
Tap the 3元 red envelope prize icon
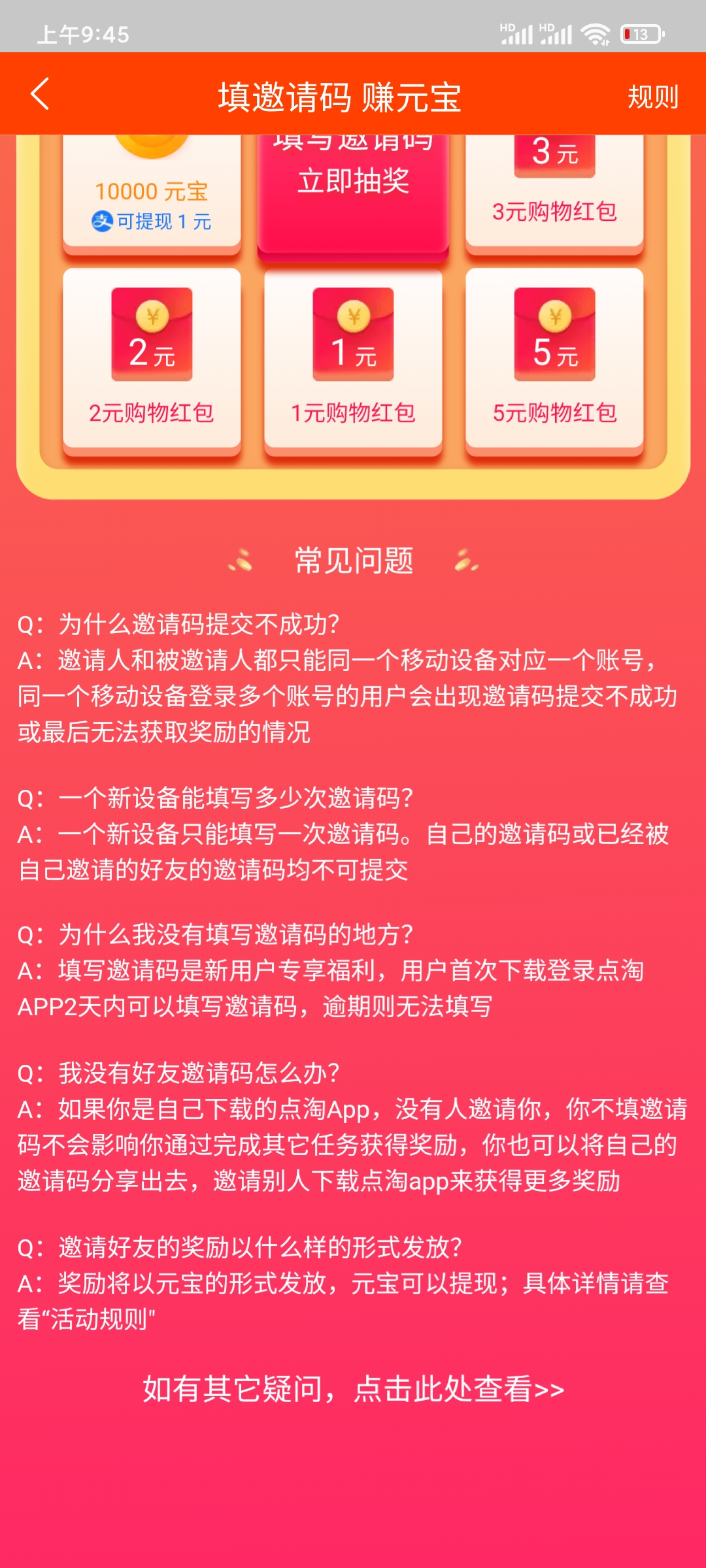point(554,154)
